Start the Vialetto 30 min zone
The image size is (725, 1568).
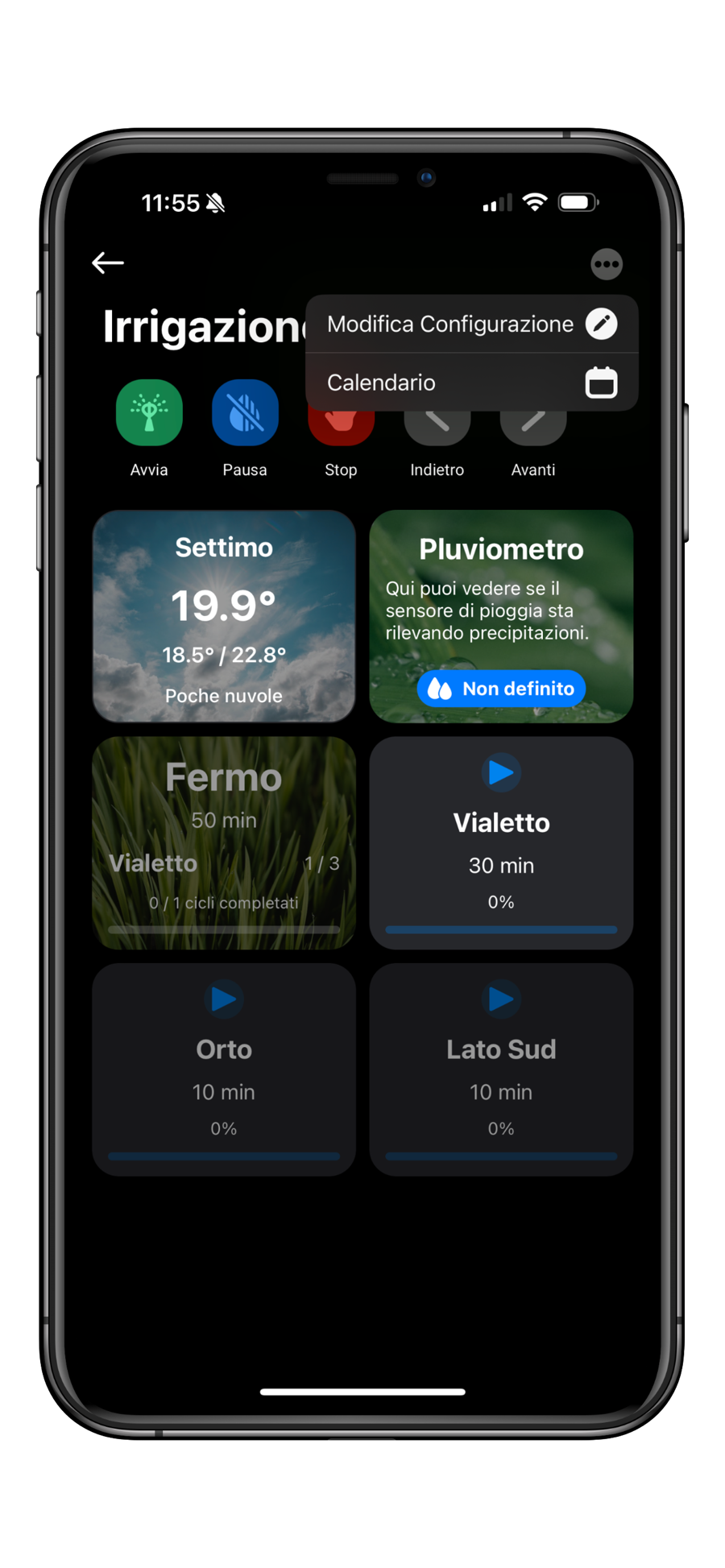click(x=501, y=773)
